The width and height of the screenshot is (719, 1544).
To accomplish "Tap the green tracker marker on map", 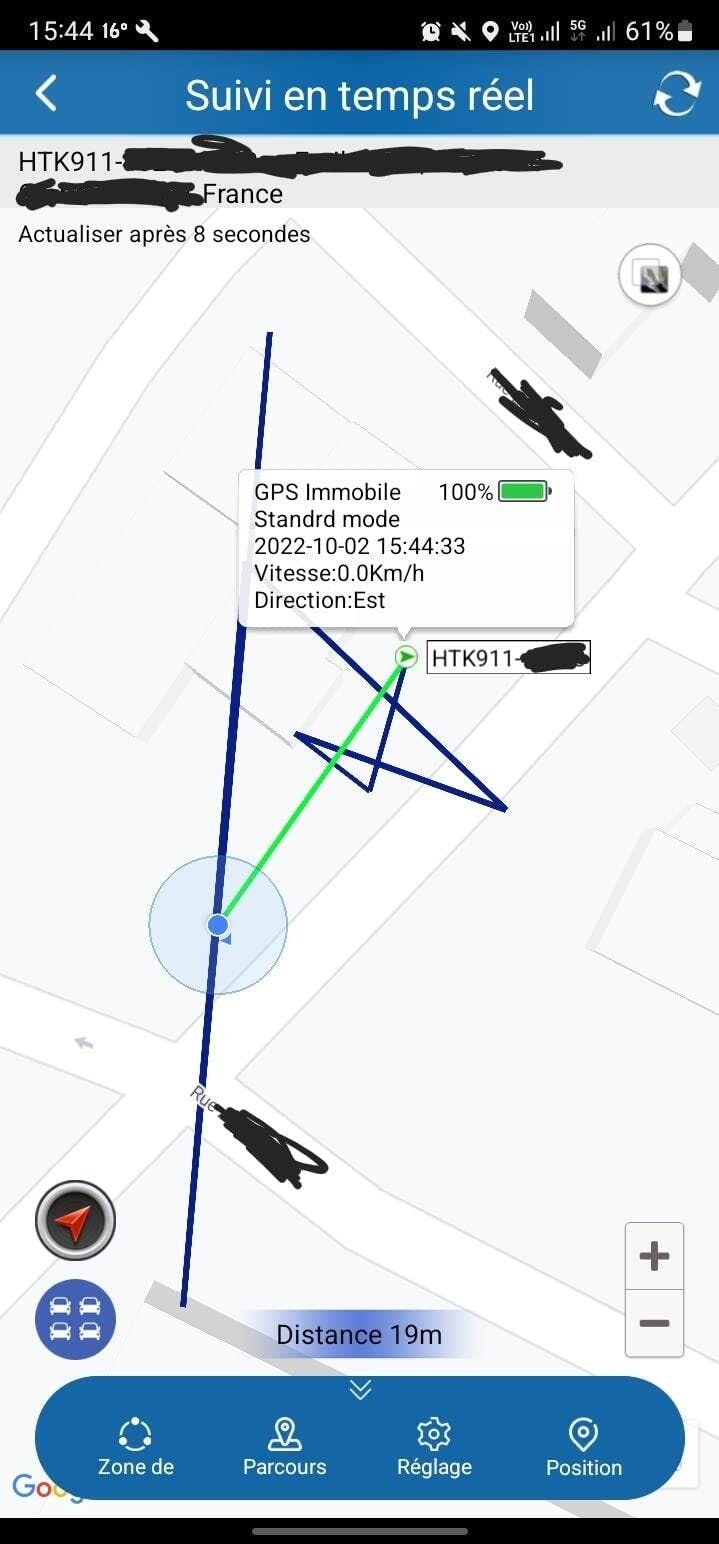I will 406,656.
